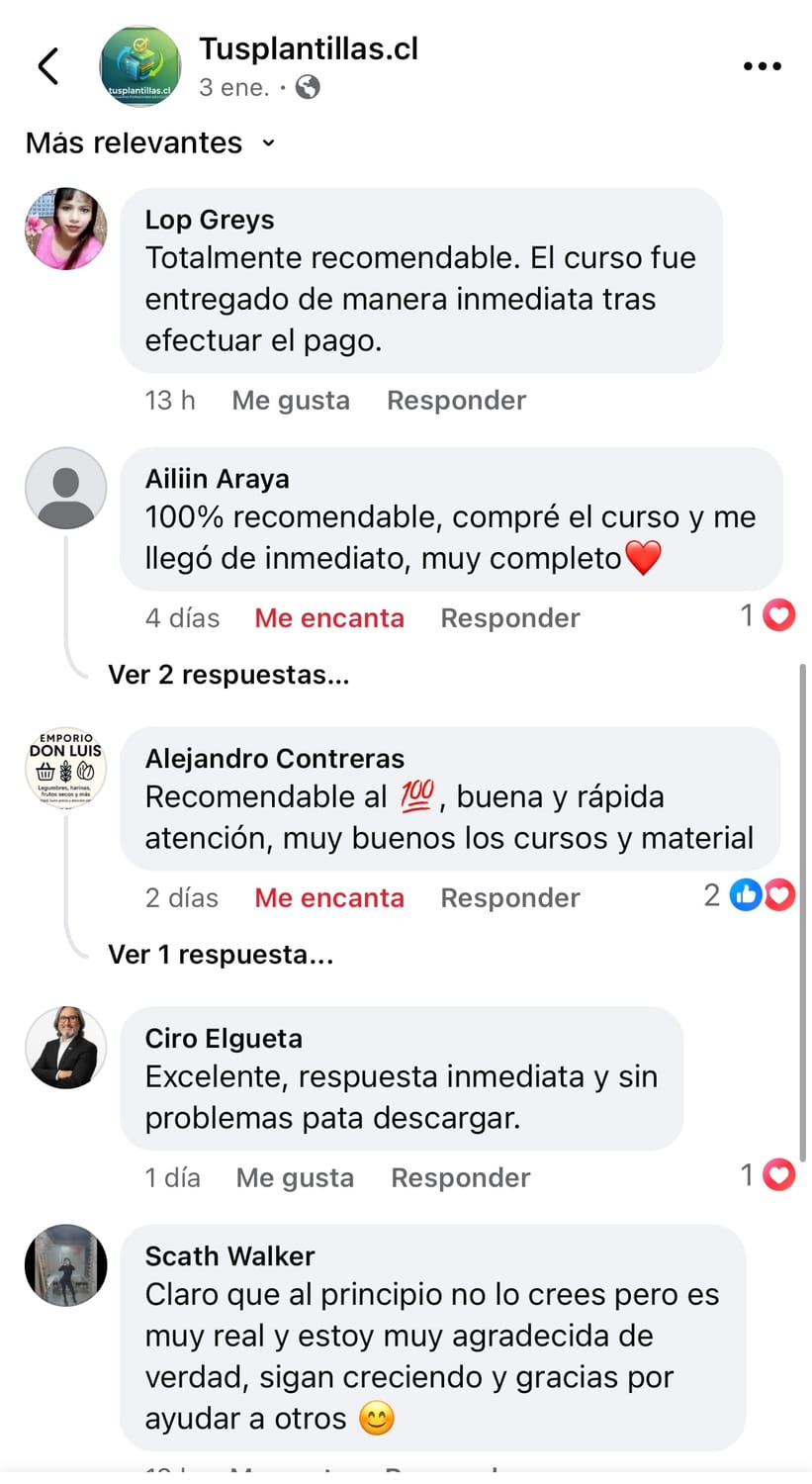Like Ciro Elgueta's comment with Me gusta
This screenshot has height=1484, width=812.
[295, 1178]
